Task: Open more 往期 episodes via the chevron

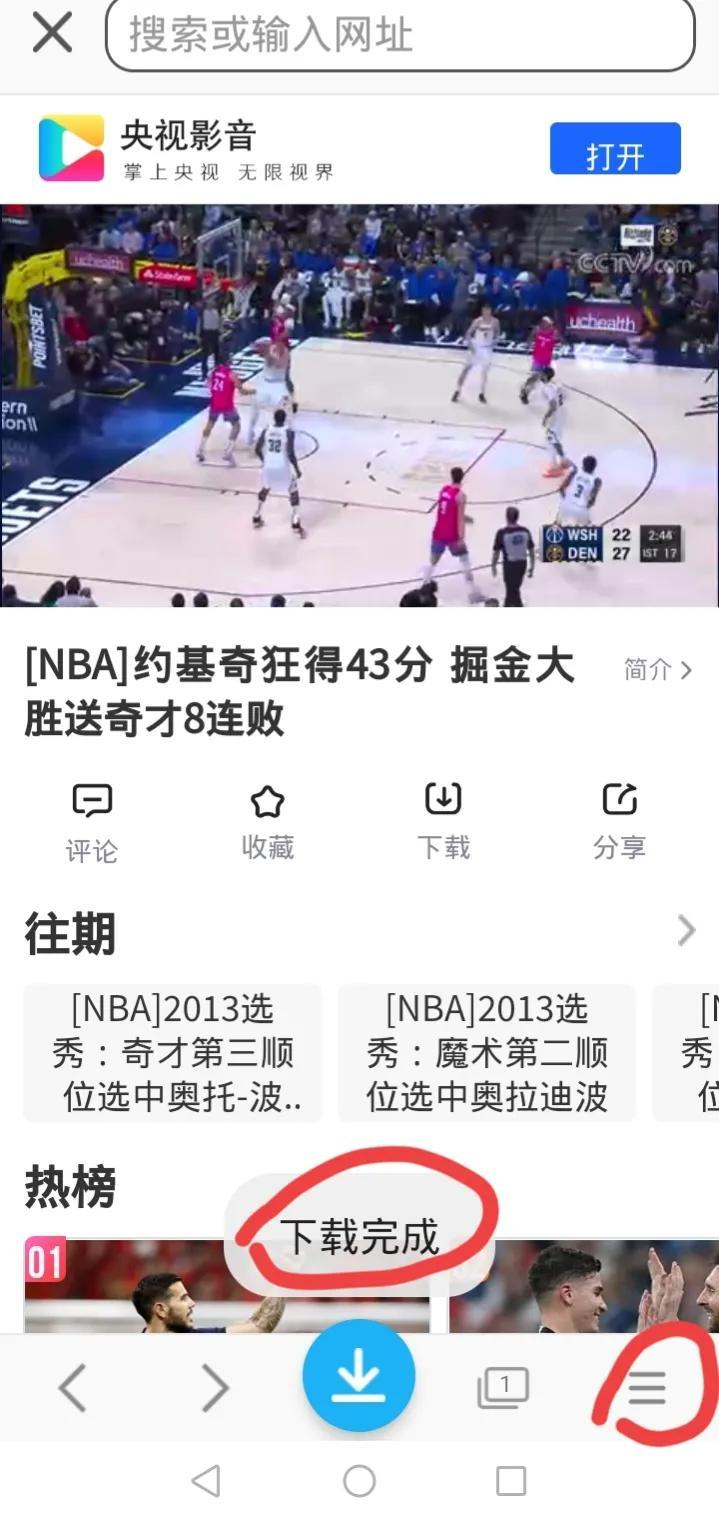Action: [x=686, y=931]
